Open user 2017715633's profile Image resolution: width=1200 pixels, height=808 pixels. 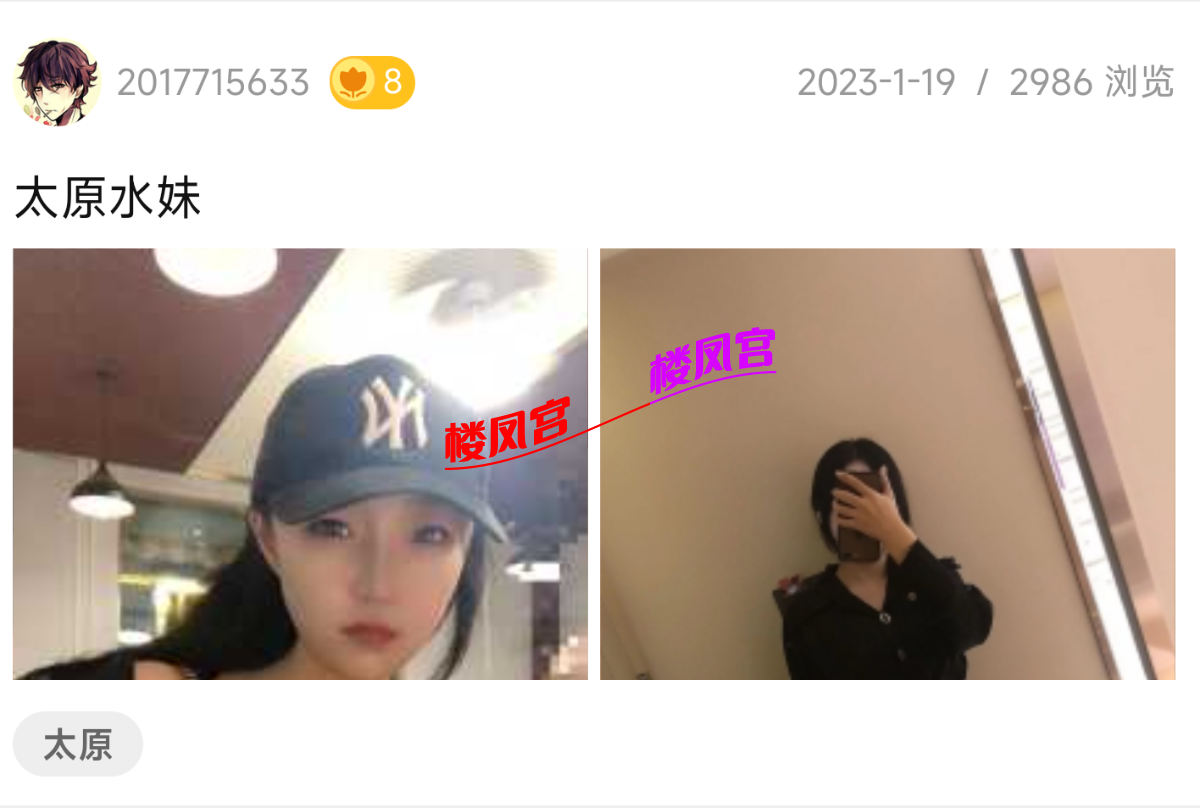pyautogui.click(x=213, y=83)
